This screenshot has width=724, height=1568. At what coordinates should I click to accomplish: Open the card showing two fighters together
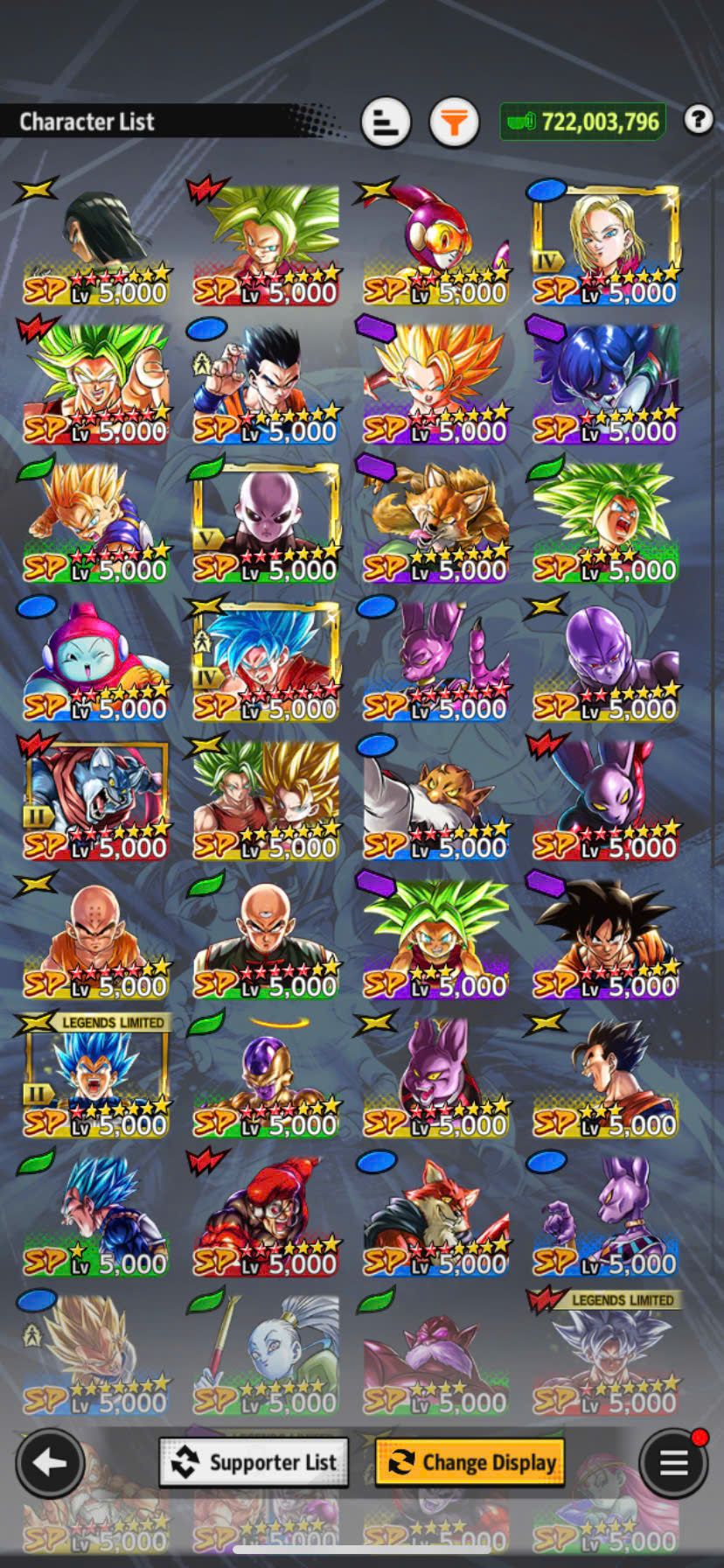[x=266, y=799]
